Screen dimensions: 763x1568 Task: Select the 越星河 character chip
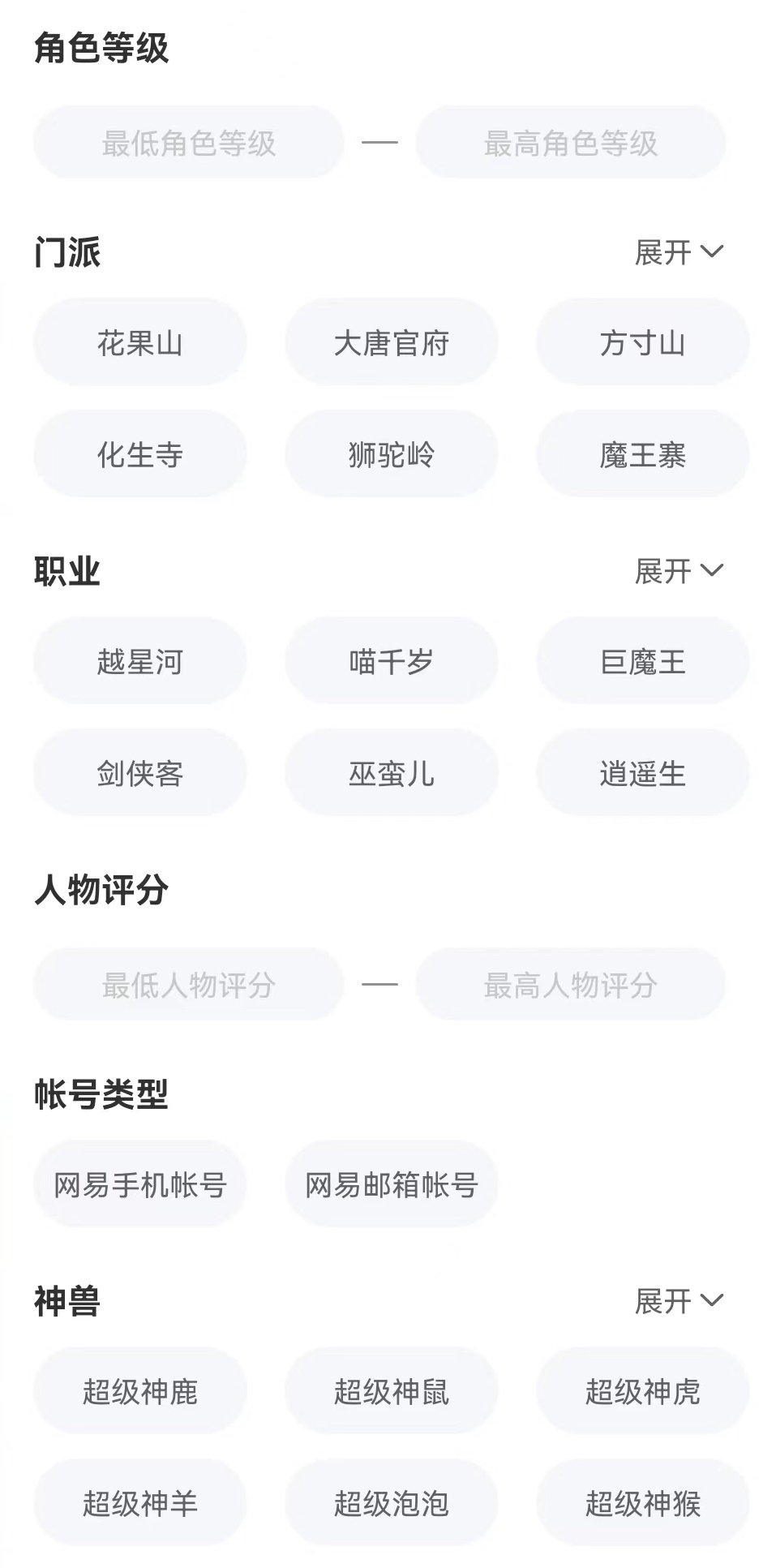(x=140, y=661)
